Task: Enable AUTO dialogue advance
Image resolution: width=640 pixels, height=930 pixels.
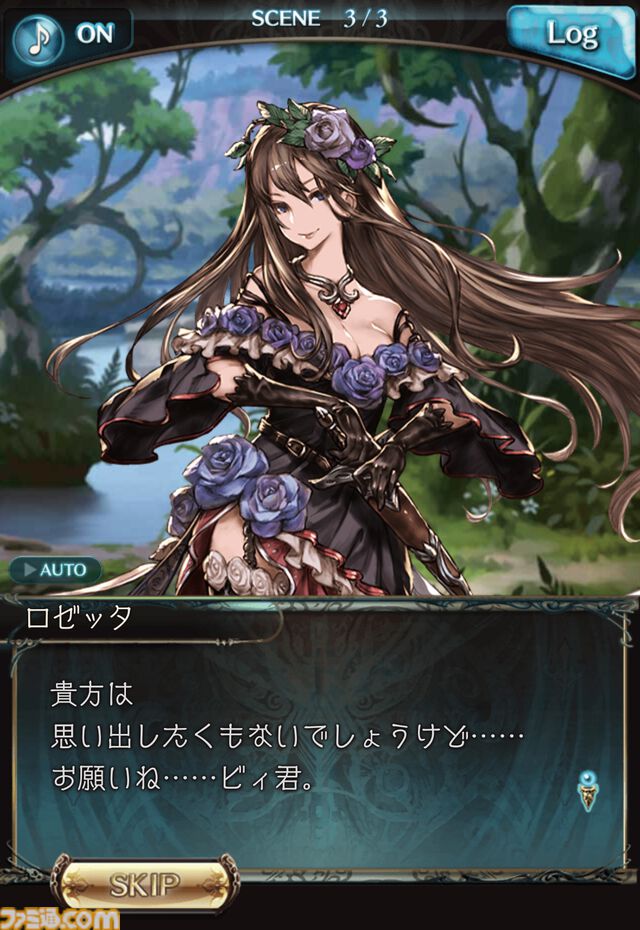Action: pyautogui.click(x=57, y=570)
